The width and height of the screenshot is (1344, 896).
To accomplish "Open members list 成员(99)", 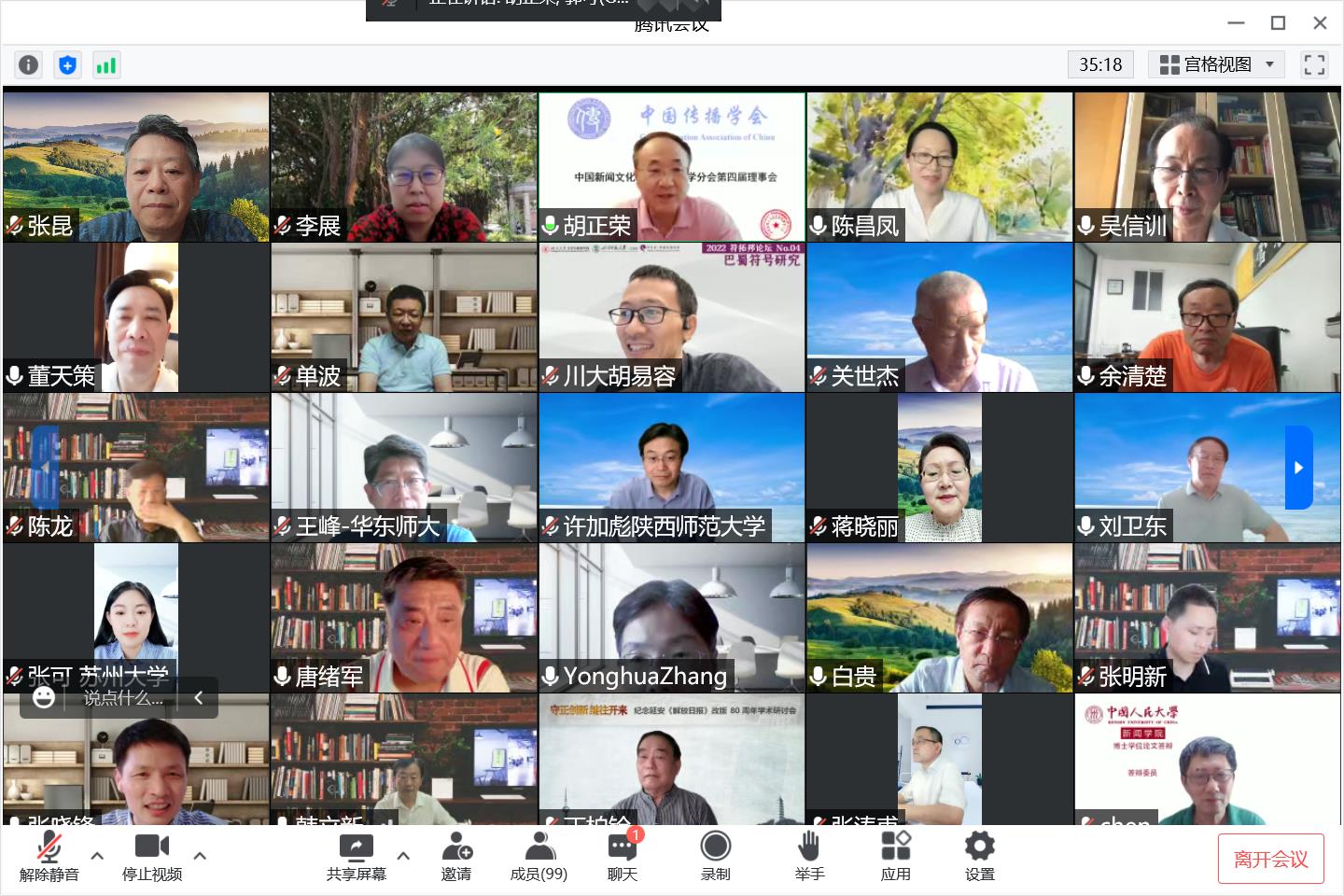I will pyautogui.click(x=539, y=856).
